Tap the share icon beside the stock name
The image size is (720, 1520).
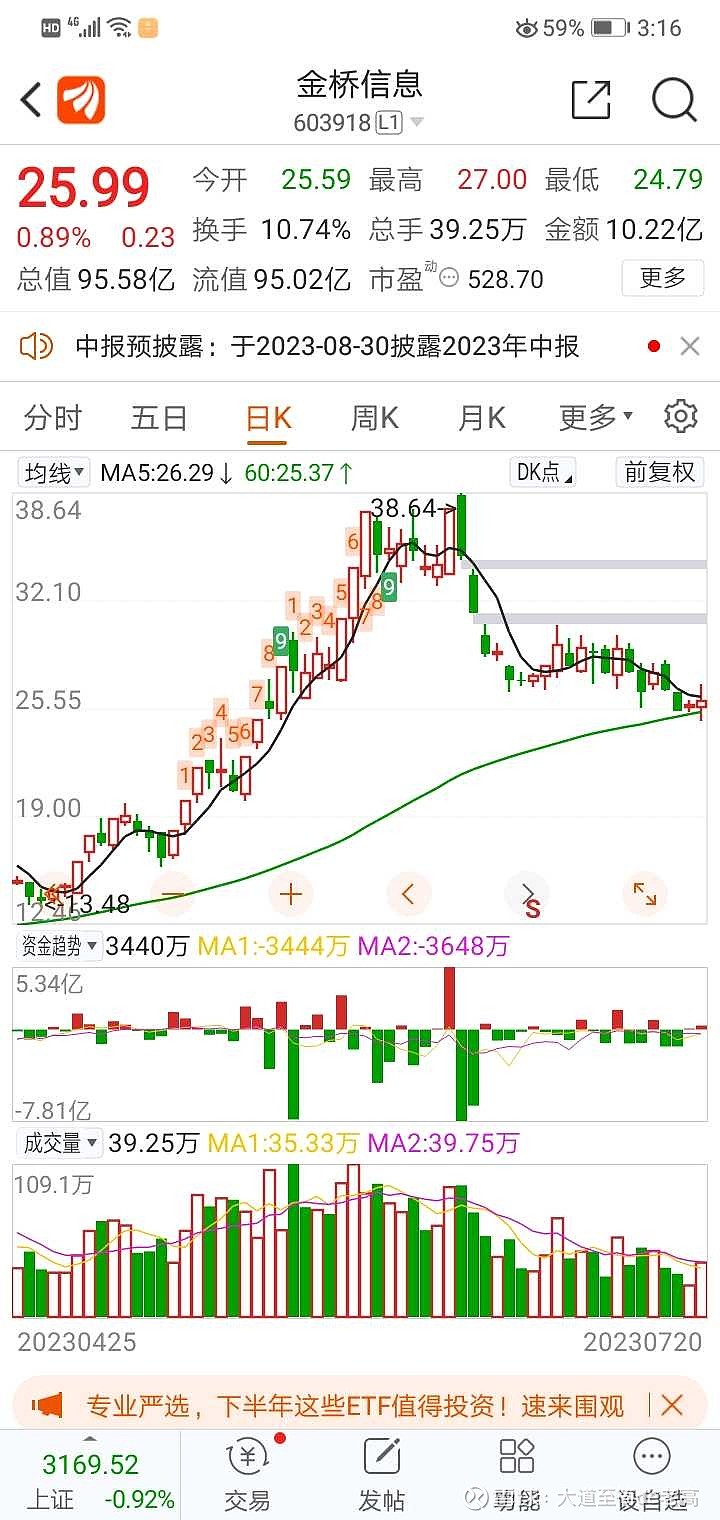pyautogui.click(x=591, y=100)
